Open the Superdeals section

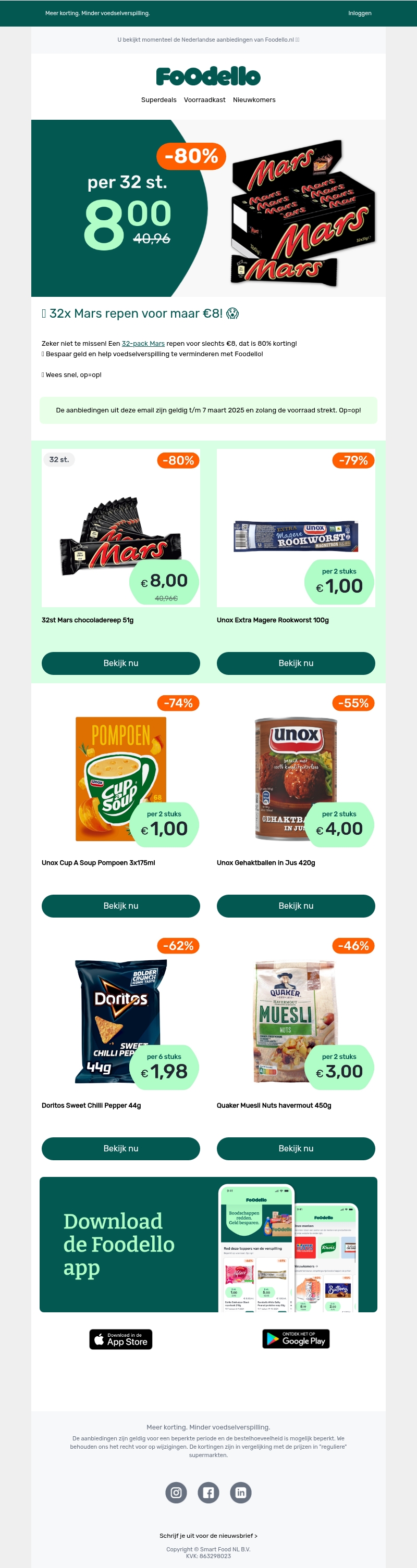[158, 100]
